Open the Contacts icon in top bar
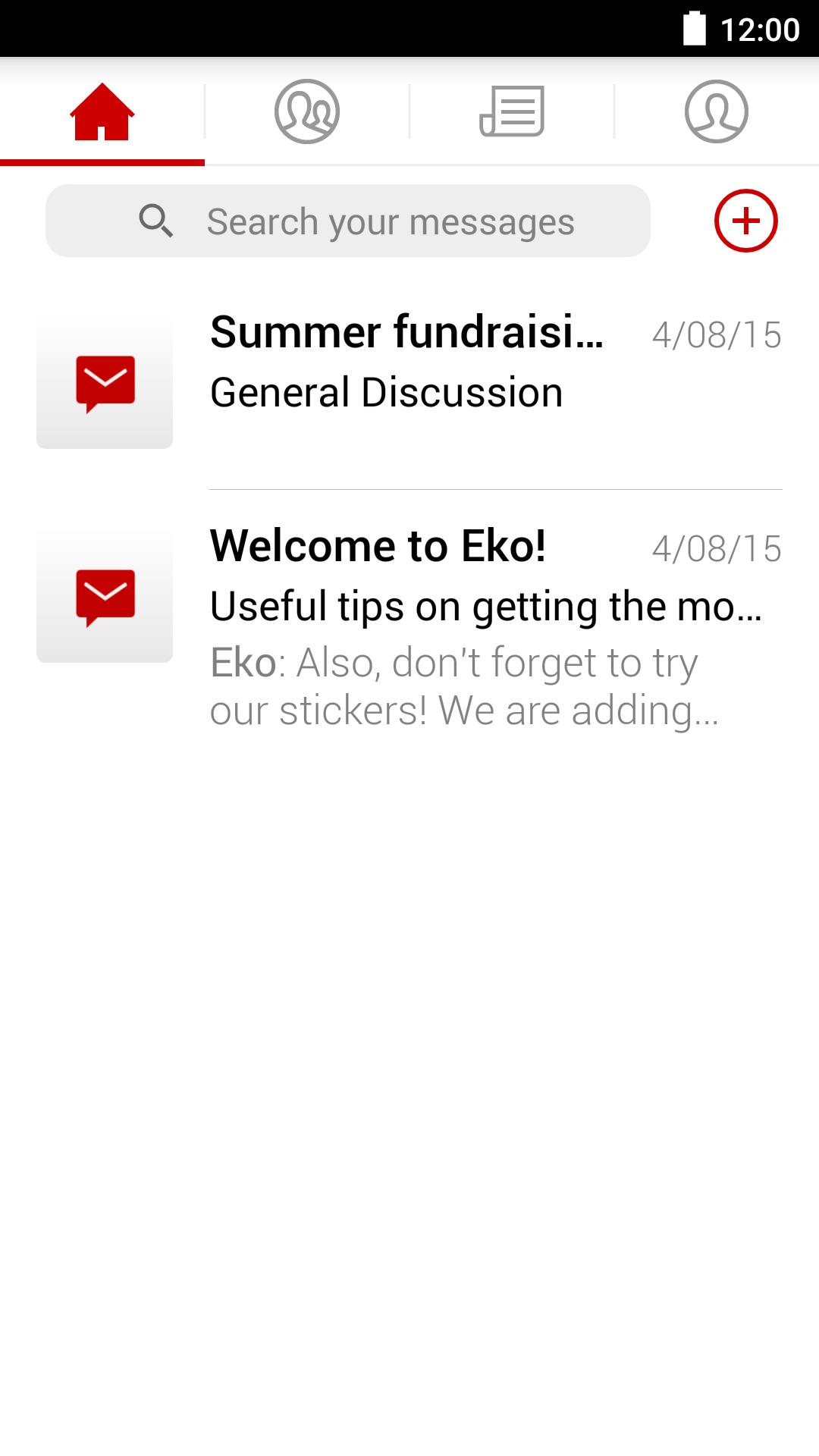This screenshot has height=1456, width=819. pyautogui.click(x=306, y=112)
